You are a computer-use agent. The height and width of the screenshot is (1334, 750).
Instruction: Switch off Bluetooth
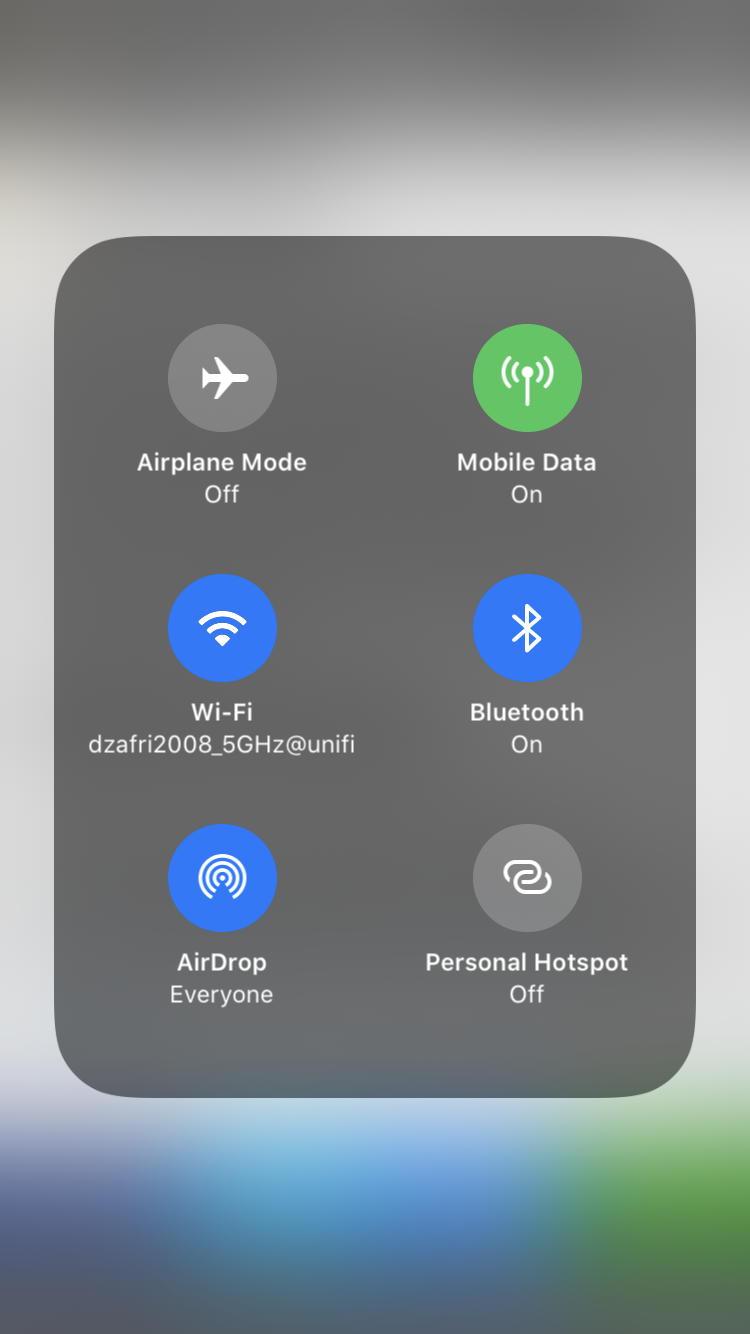[x=527, y=628]
